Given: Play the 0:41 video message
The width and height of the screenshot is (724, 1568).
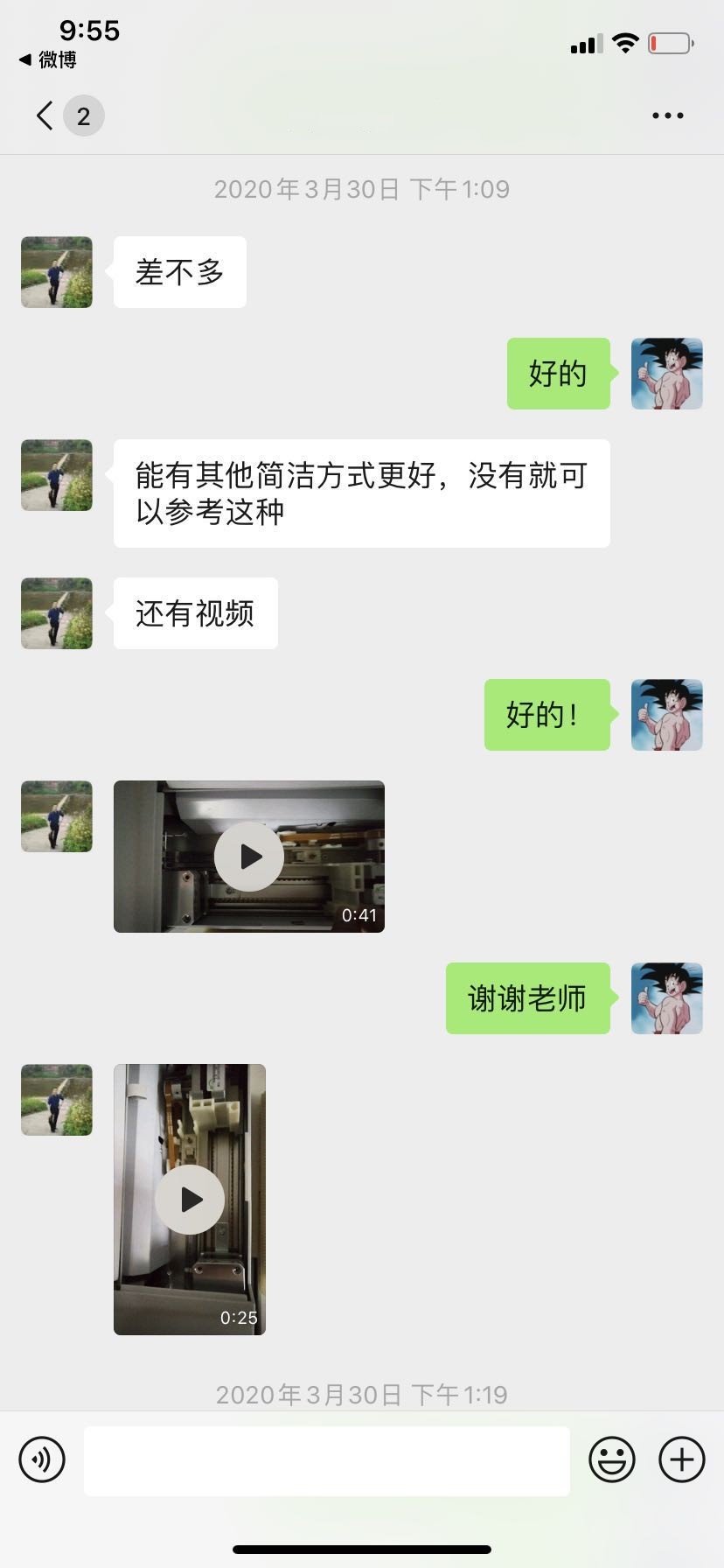Looking at the screenshot, I should tap(249, 857).
